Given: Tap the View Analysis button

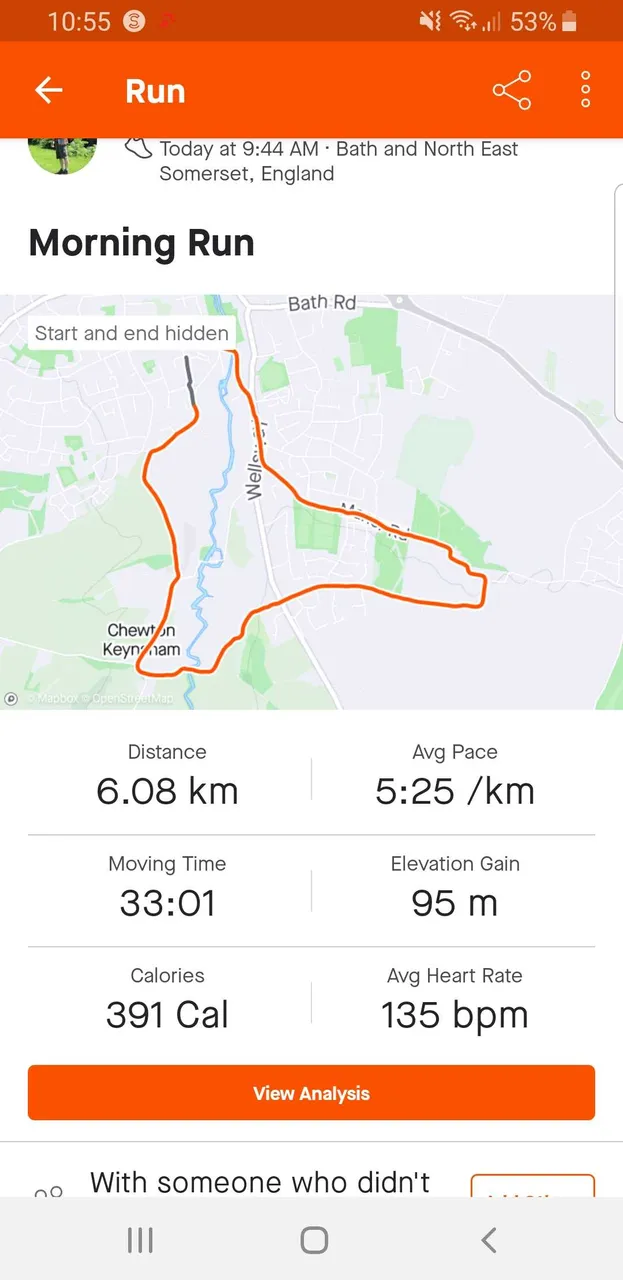Looking at the screenshot, I should click(311, 1093).
